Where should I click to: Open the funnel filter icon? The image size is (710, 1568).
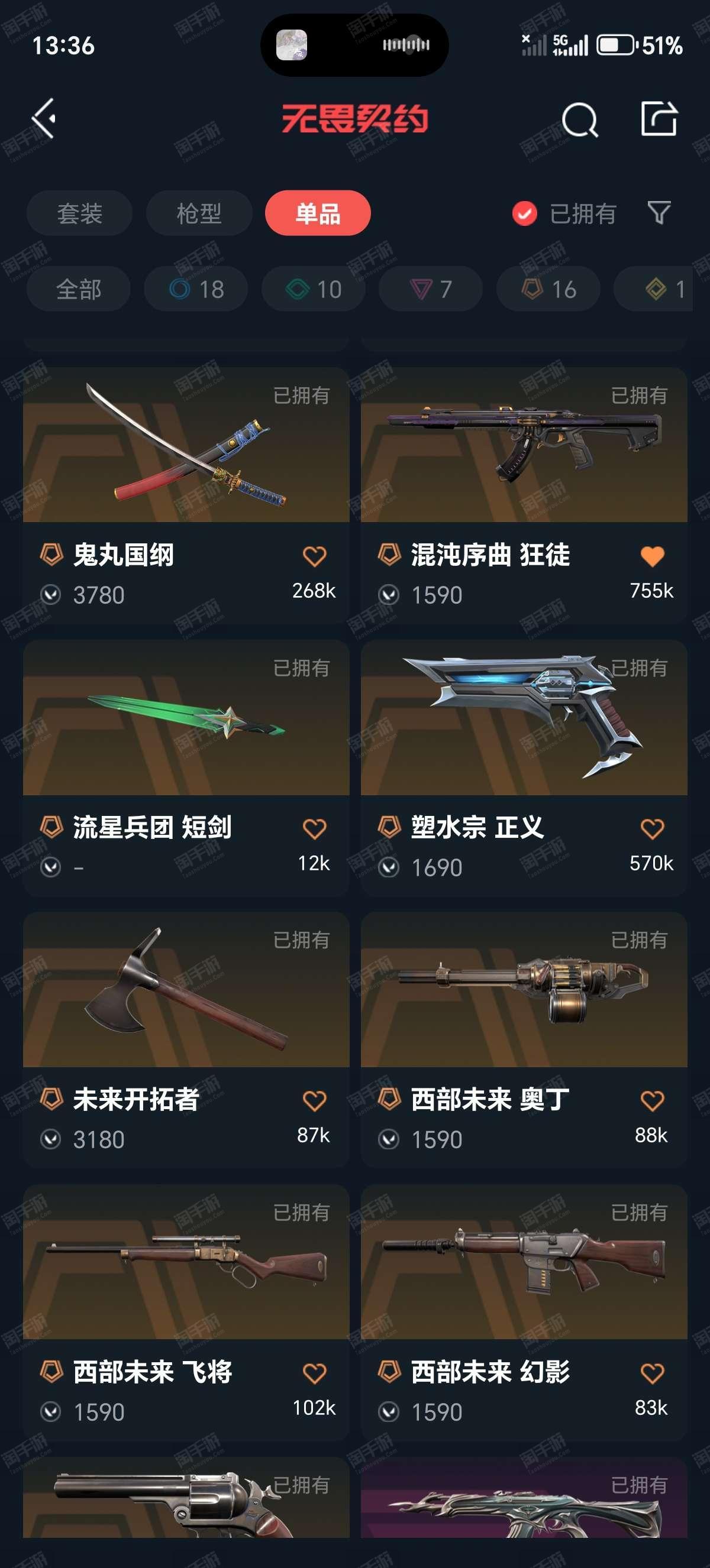tap(659, 213)
